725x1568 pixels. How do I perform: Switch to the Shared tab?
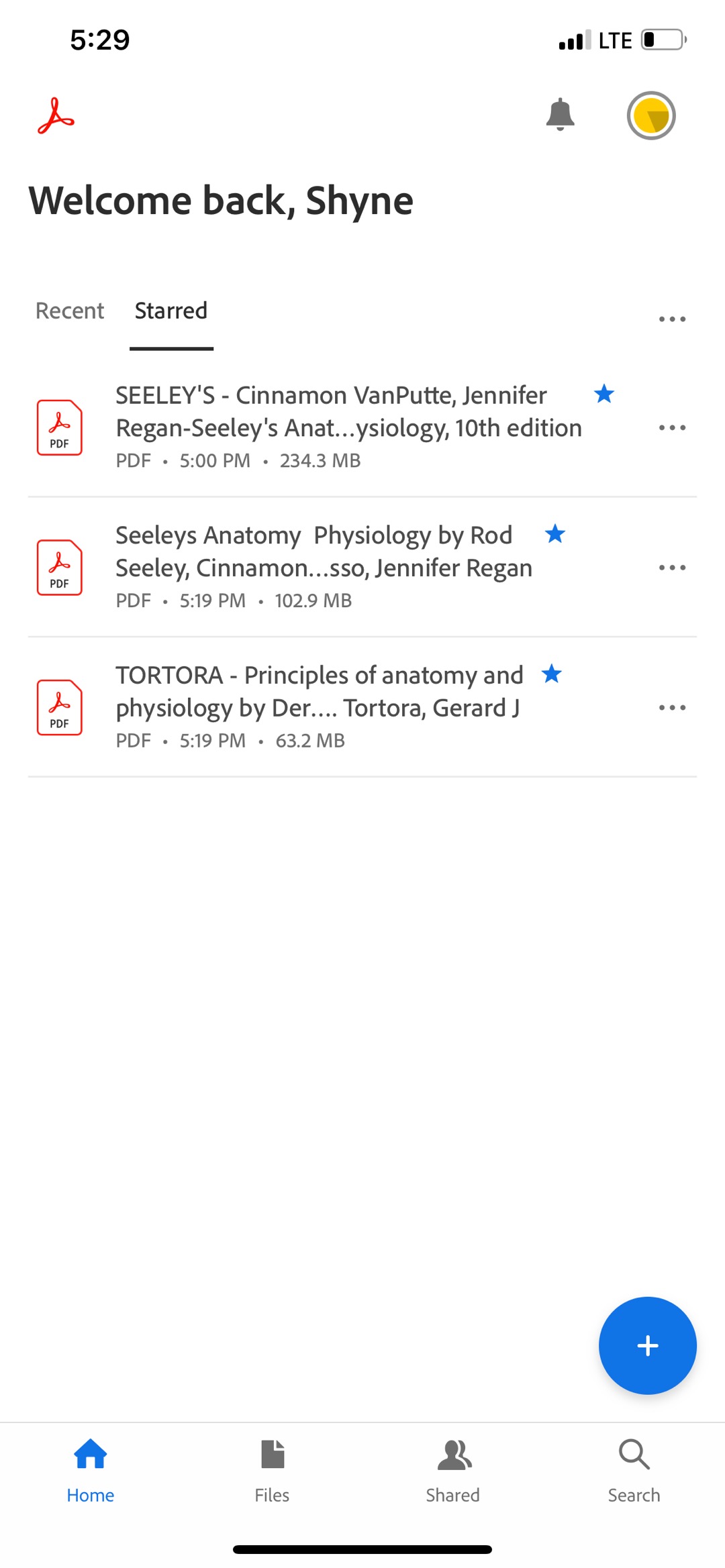tap(453, 1470)
